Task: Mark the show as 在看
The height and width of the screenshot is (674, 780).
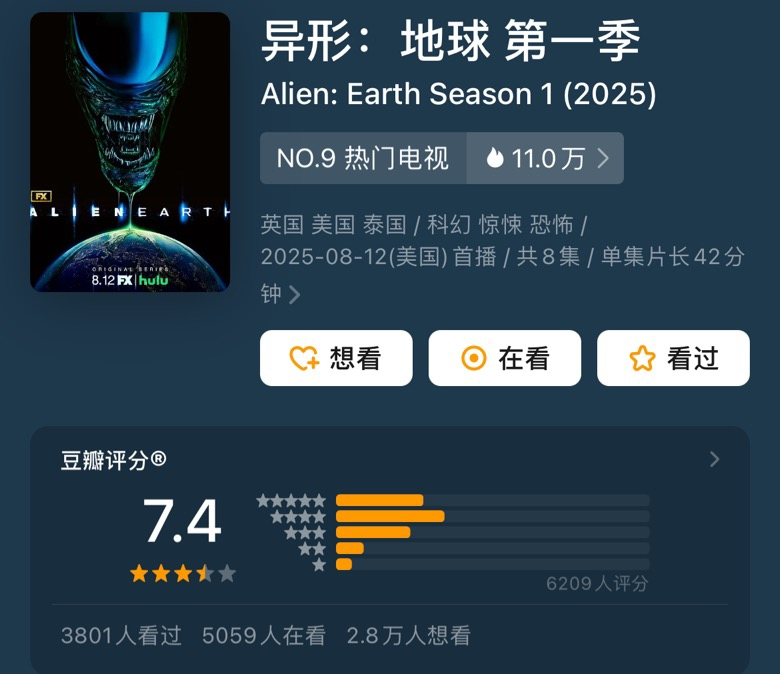Action: click(505, 358)
